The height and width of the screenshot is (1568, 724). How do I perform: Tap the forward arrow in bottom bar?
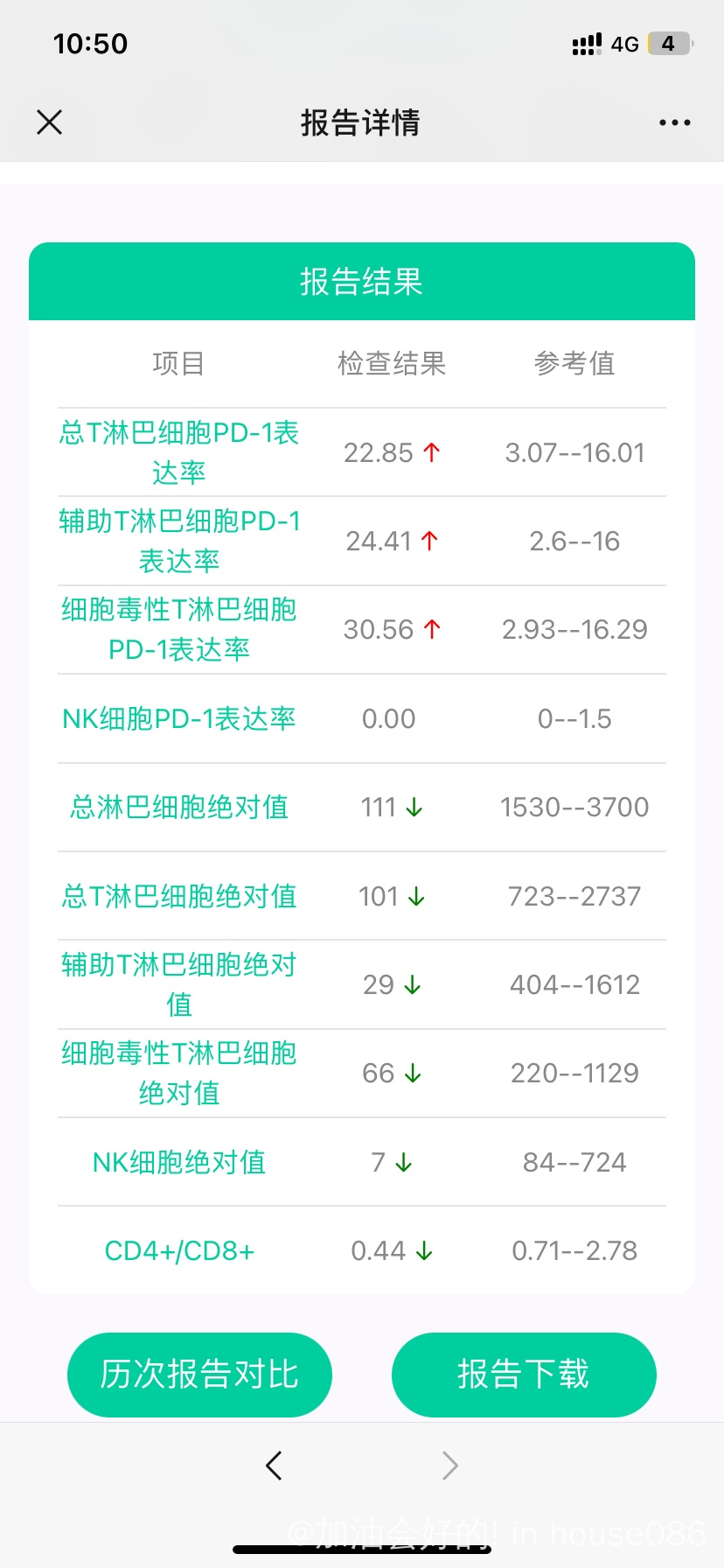tap(449, 1465)
